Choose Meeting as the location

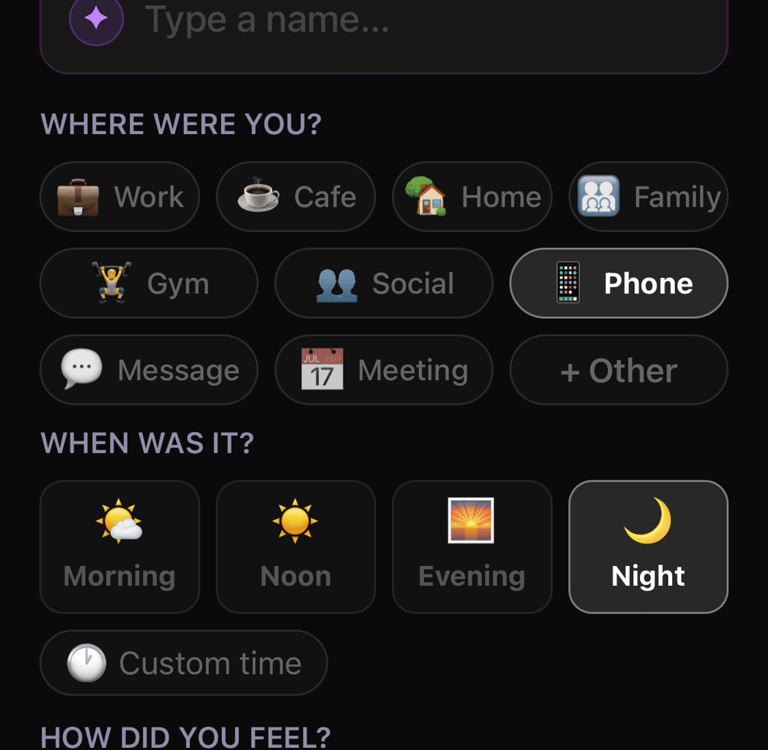[384, 370]
